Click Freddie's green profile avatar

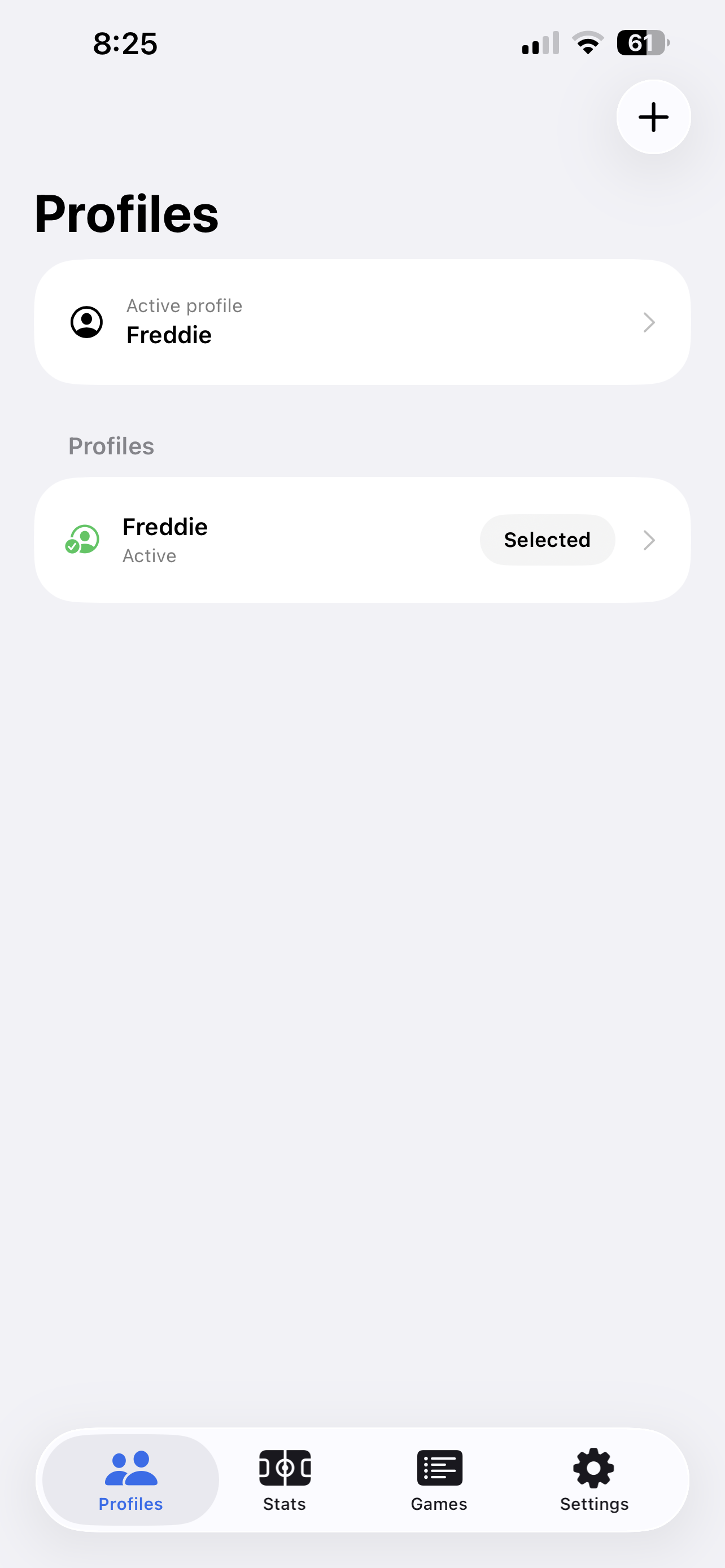tap(82, 539)
